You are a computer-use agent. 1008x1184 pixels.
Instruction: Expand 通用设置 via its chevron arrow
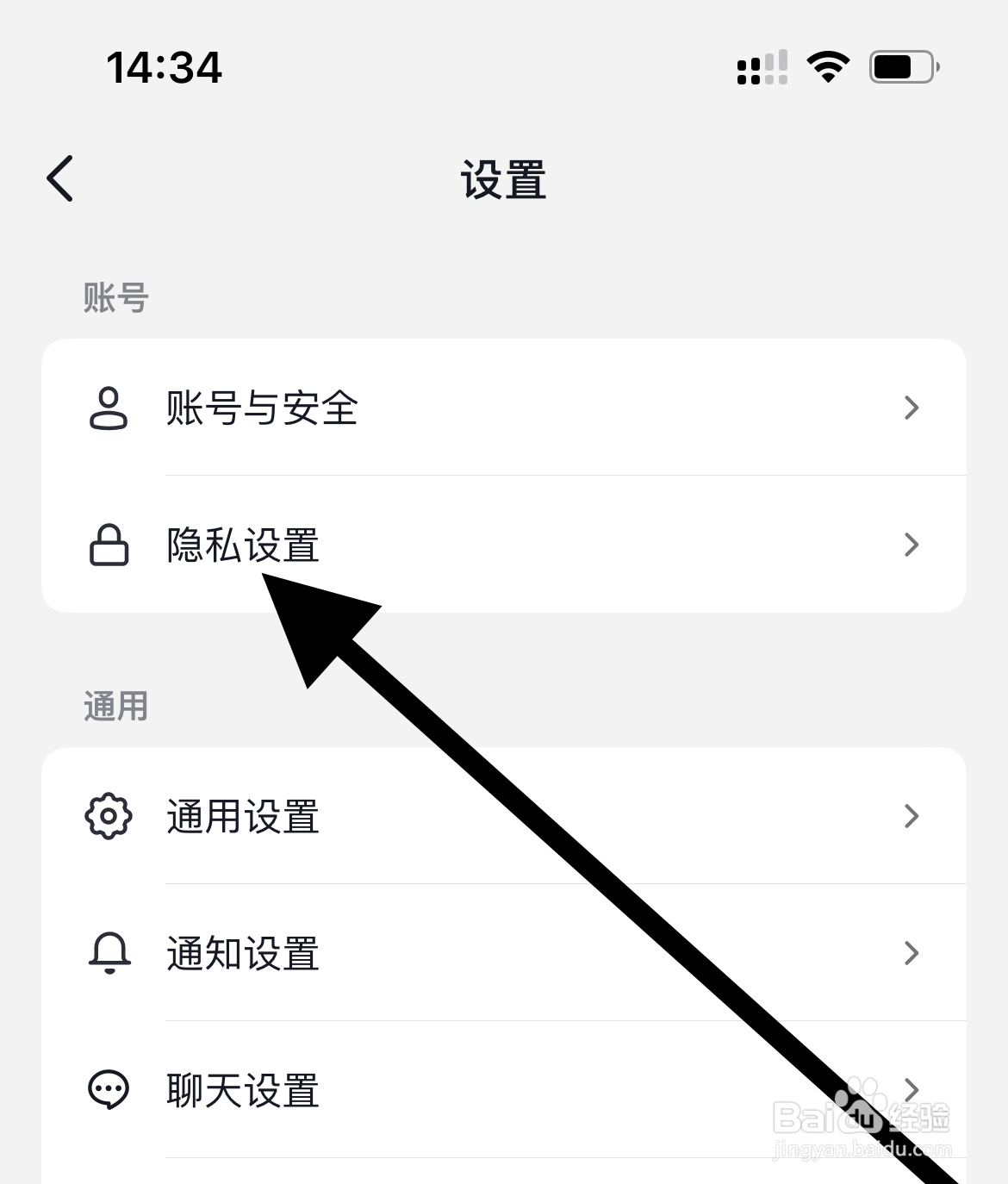point(912,817)
